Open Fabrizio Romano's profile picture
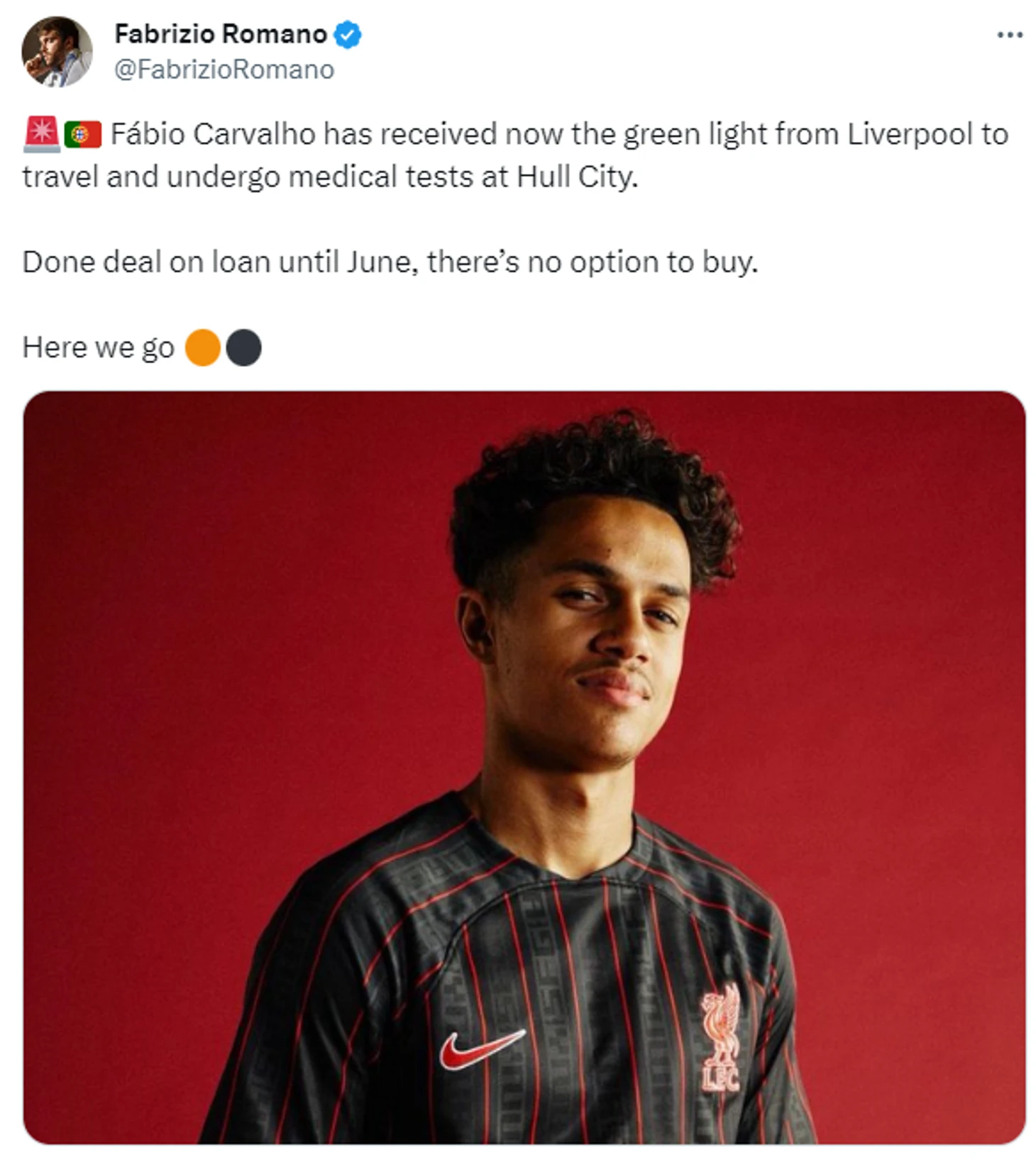Viewport: 1036px width, 1162px height. point(57,52)
